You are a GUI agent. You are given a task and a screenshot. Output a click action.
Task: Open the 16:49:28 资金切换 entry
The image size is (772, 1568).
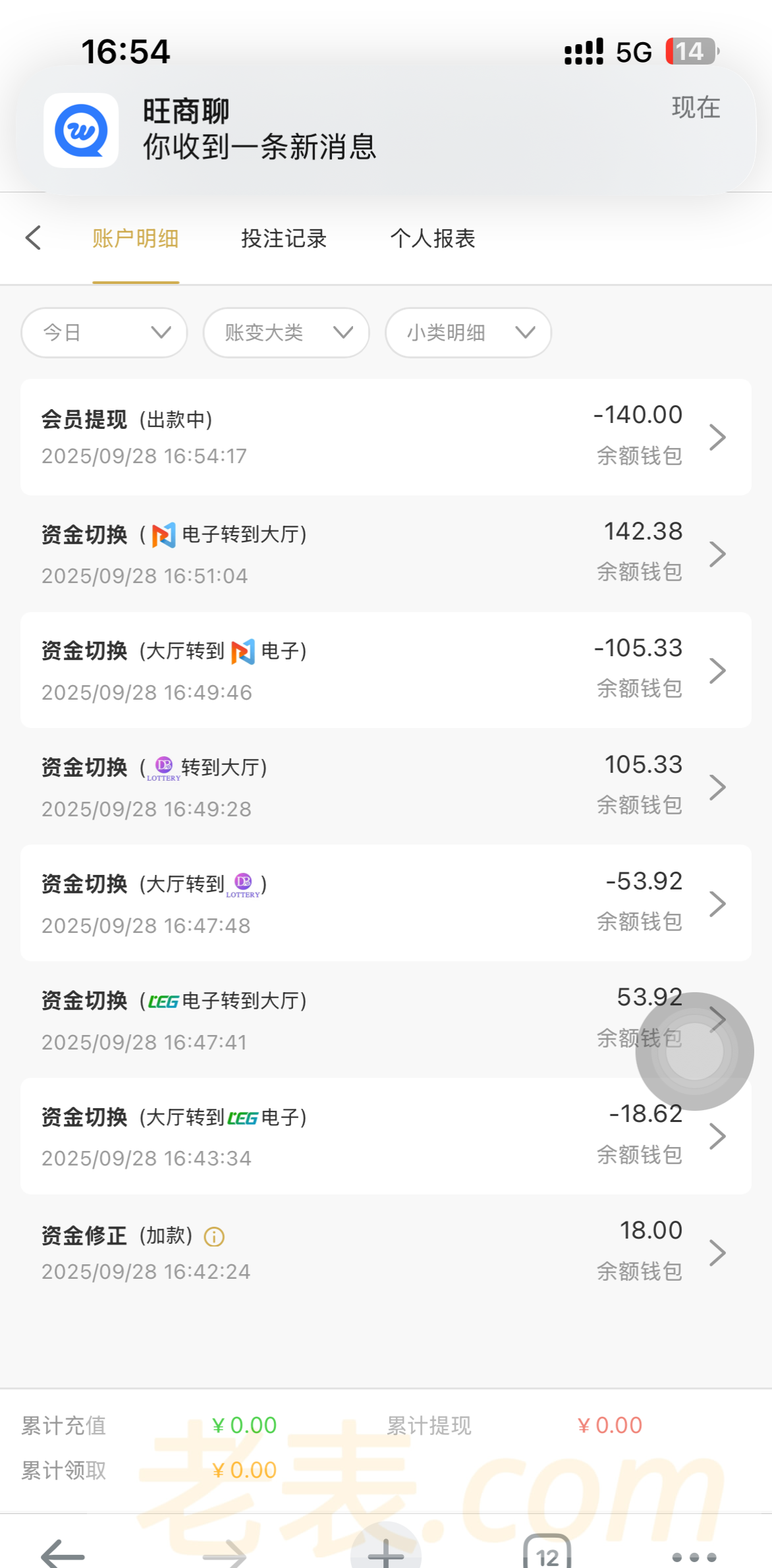pyautogui.click(x=385, y=787)
